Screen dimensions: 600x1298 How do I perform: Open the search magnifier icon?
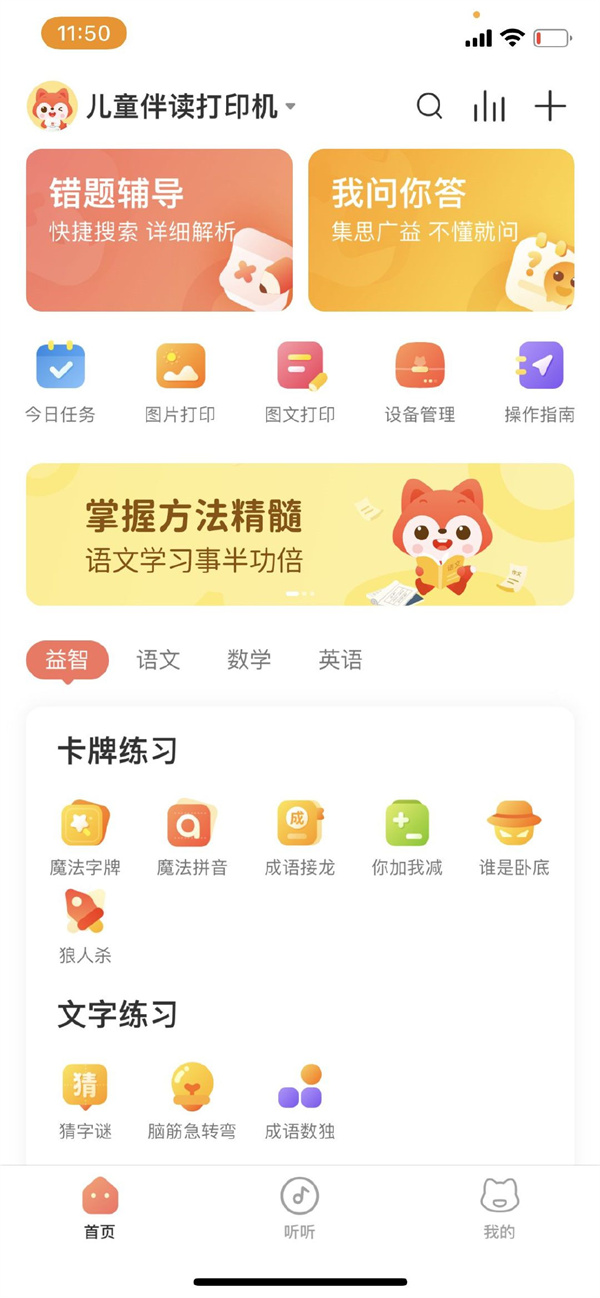[x=429, y=106]
